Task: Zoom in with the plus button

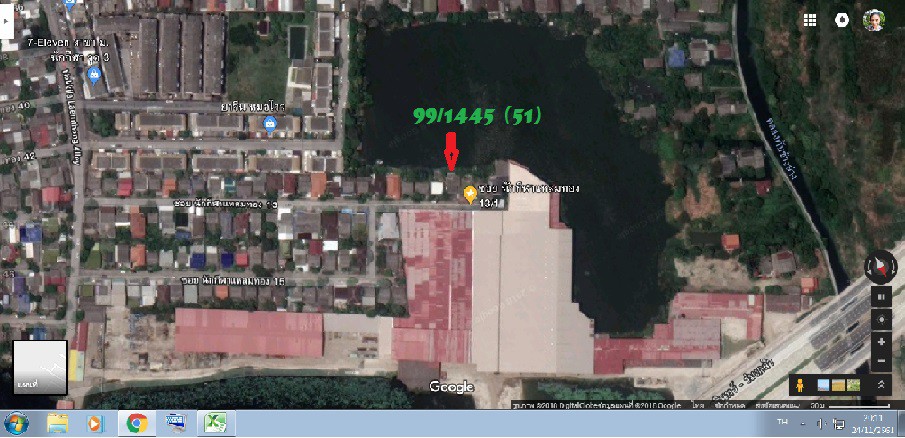Action: pos(881,341)
